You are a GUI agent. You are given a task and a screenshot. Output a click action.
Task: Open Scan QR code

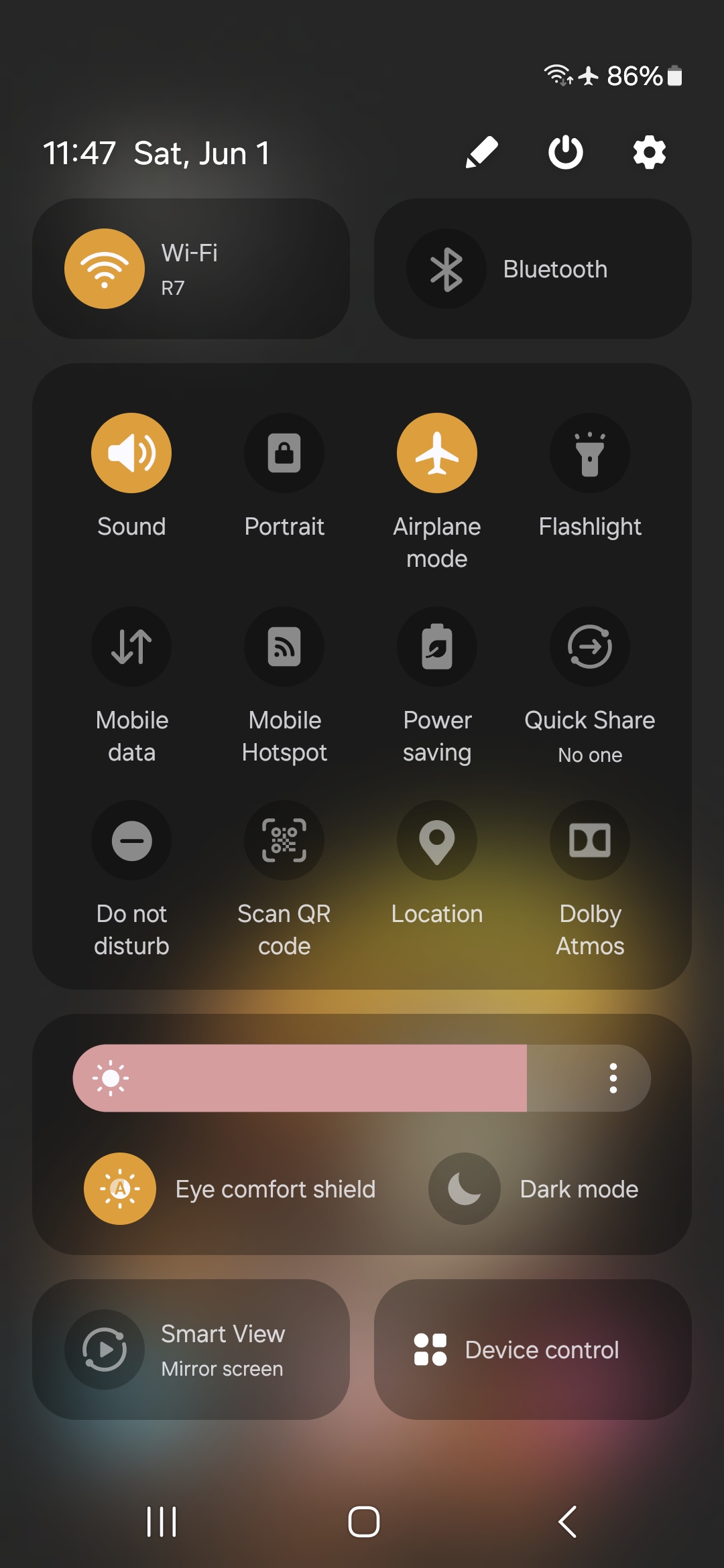pos(284,840)
